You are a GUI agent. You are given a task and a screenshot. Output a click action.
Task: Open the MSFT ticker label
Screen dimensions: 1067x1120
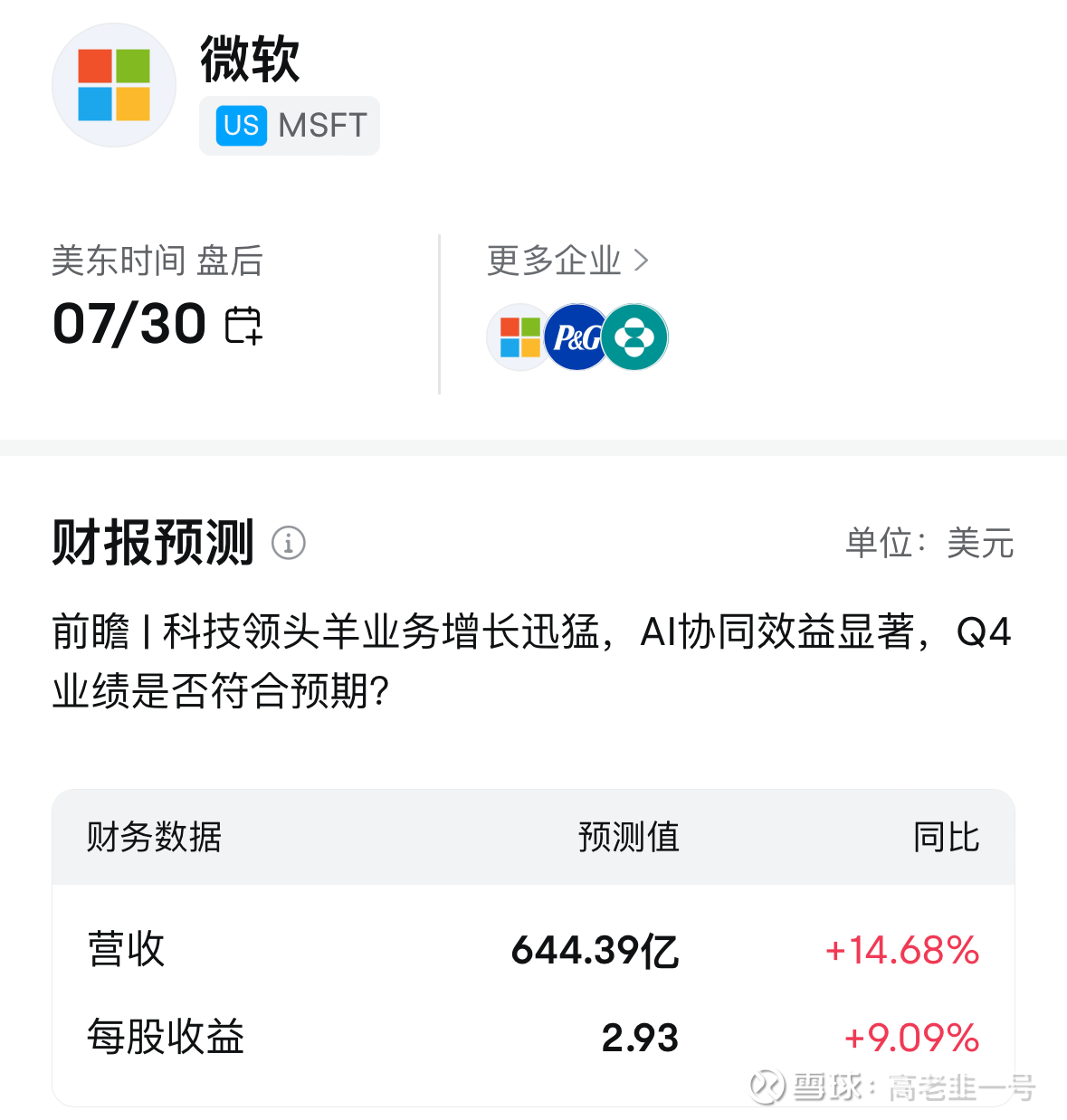point(324,125)
